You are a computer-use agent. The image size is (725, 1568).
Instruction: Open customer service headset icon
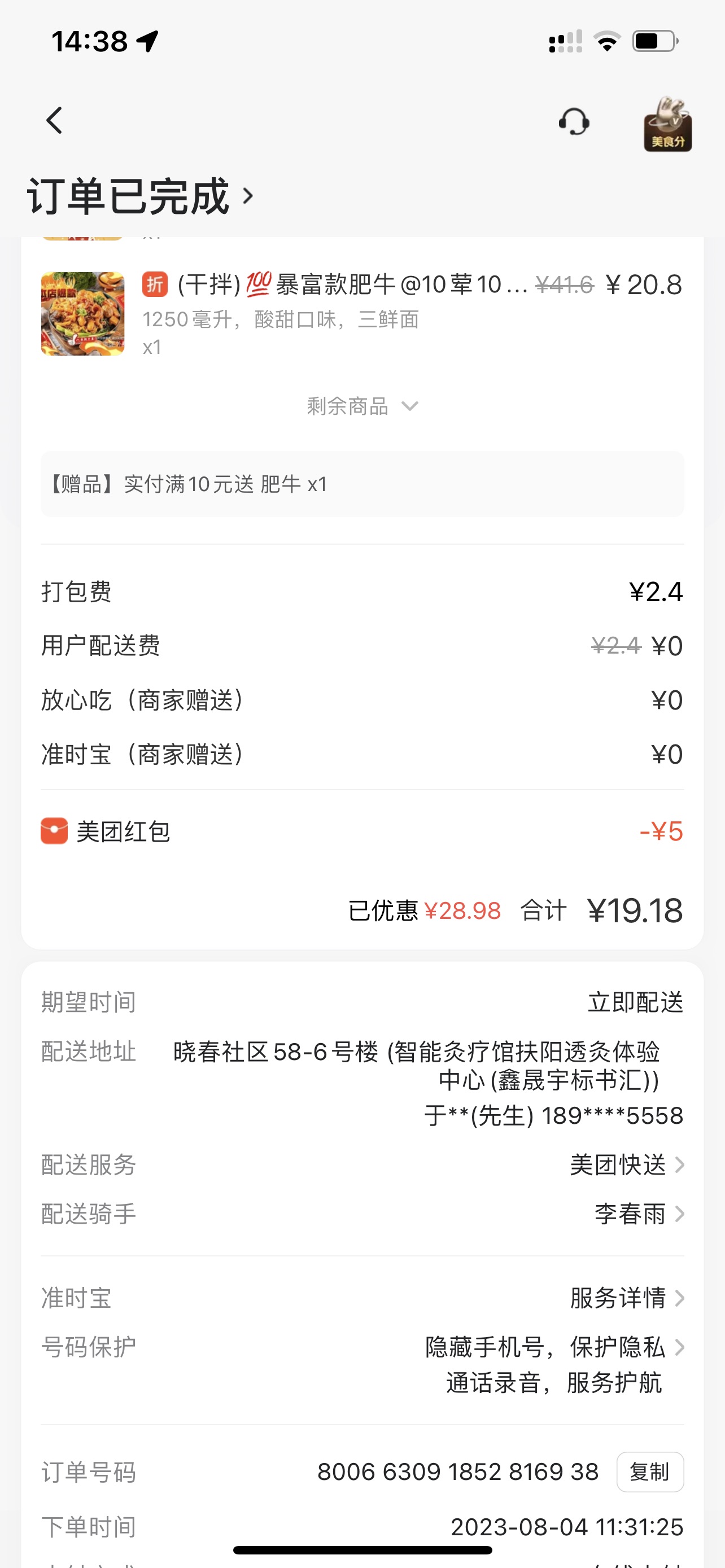(x=574, y=122)
